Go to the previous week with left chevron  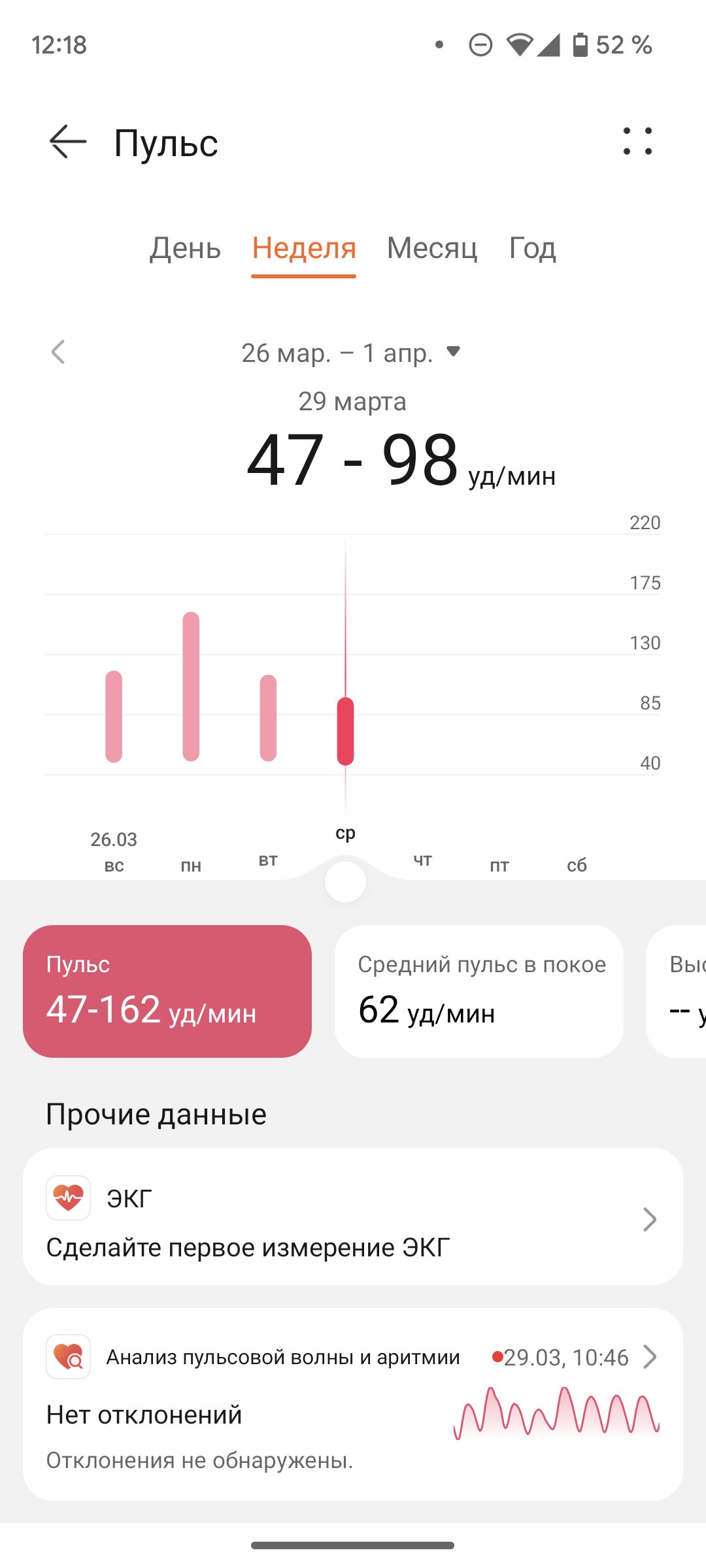pos(58,352)
